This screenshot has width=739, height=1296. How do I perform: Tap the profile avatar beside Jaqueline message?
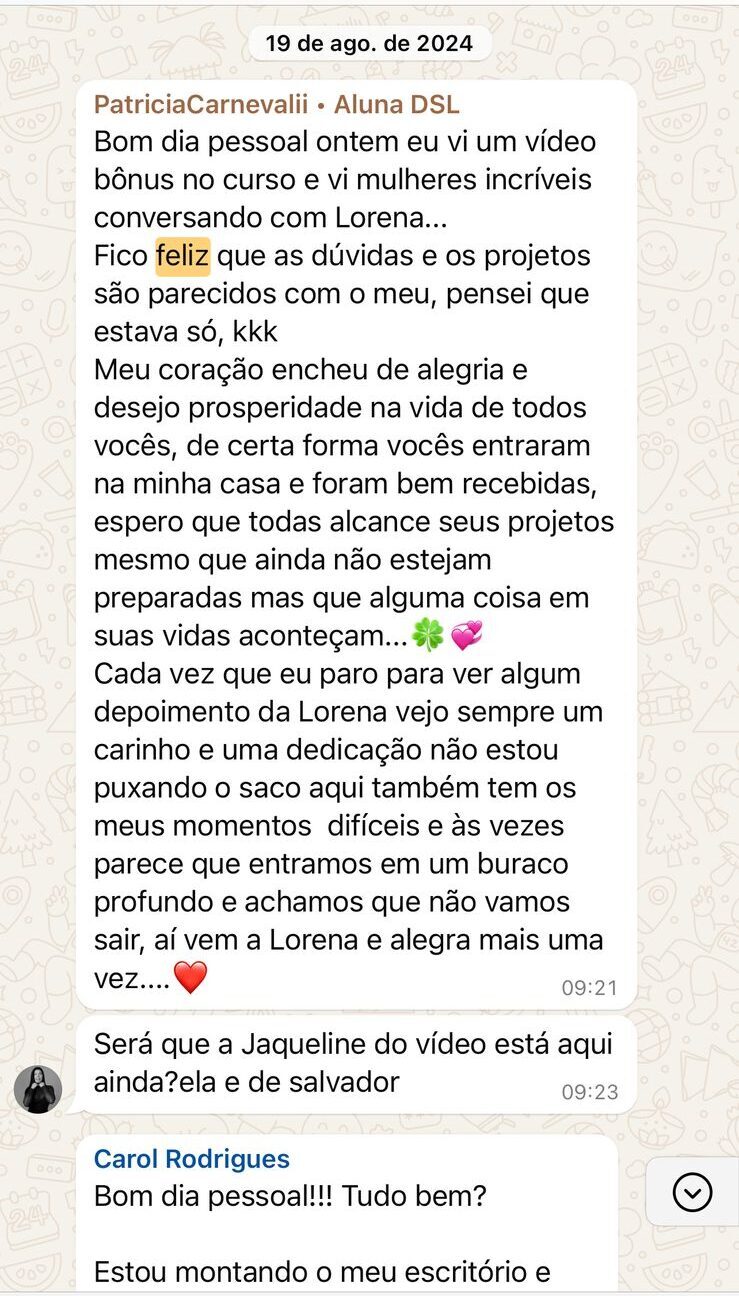pyautogui.click(x=38, y=1089)
